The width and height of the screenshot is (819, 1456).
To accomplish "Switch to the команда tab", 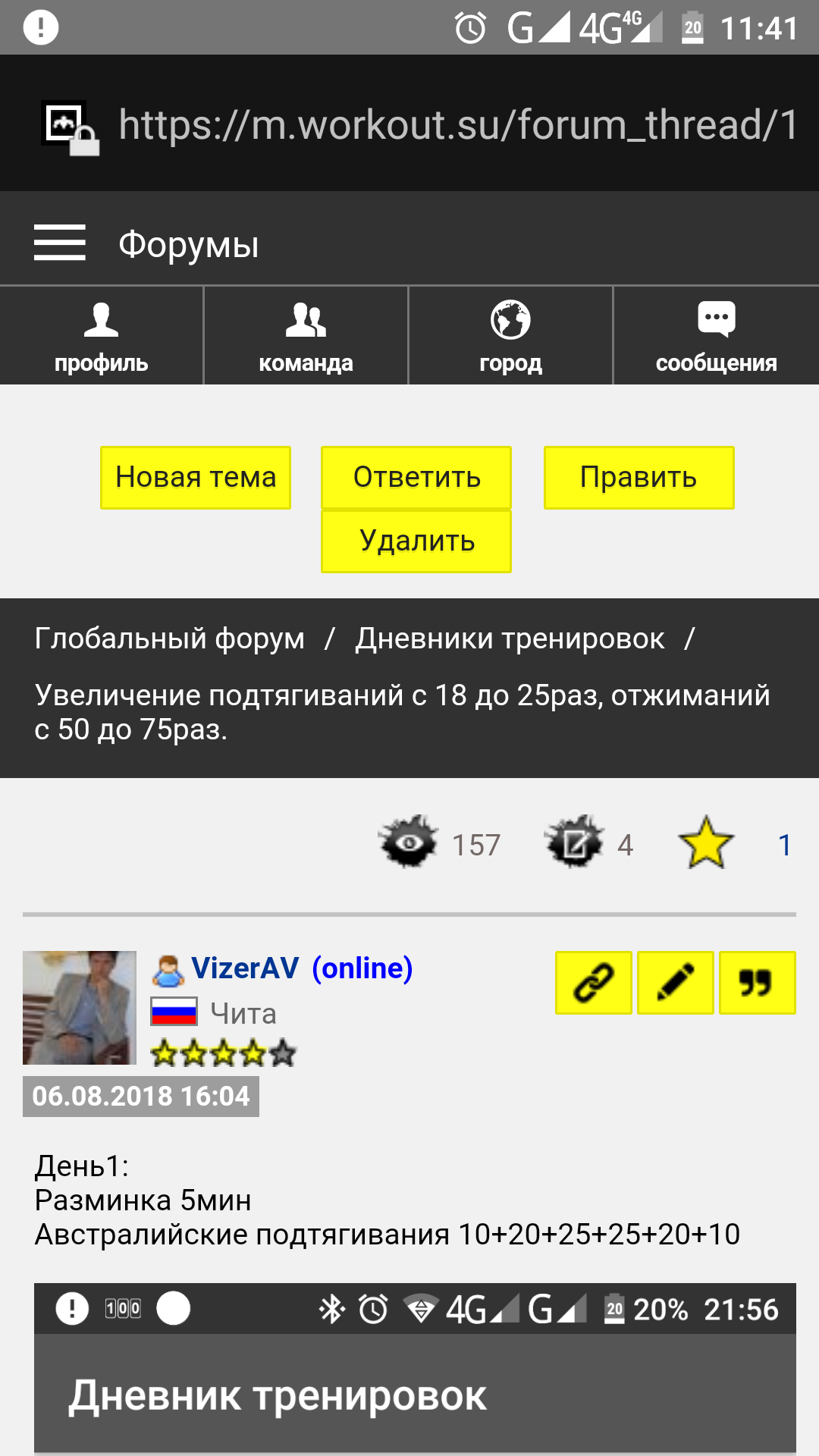I will [306, 336].
